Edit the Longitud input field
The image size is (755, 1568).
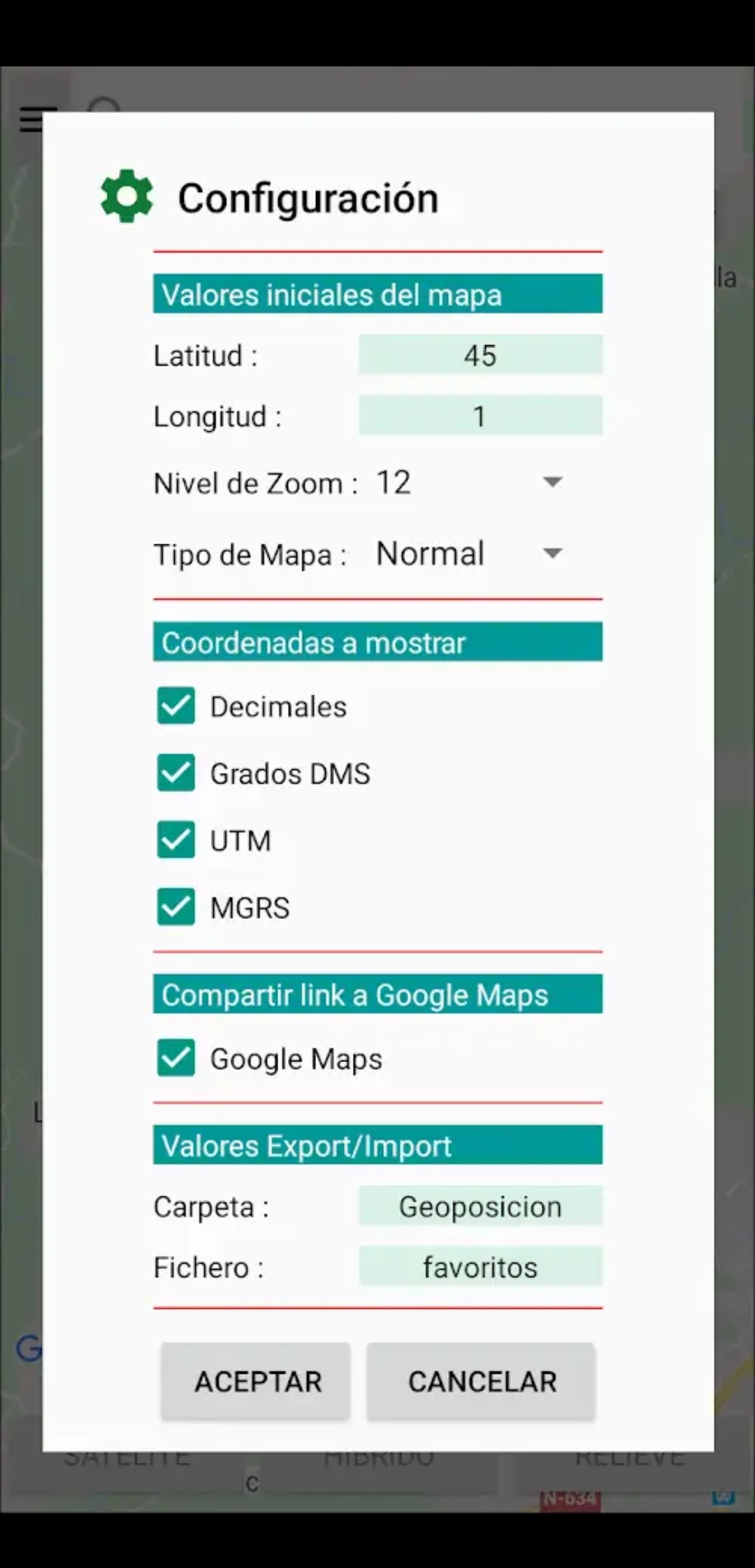pos(480,416)
